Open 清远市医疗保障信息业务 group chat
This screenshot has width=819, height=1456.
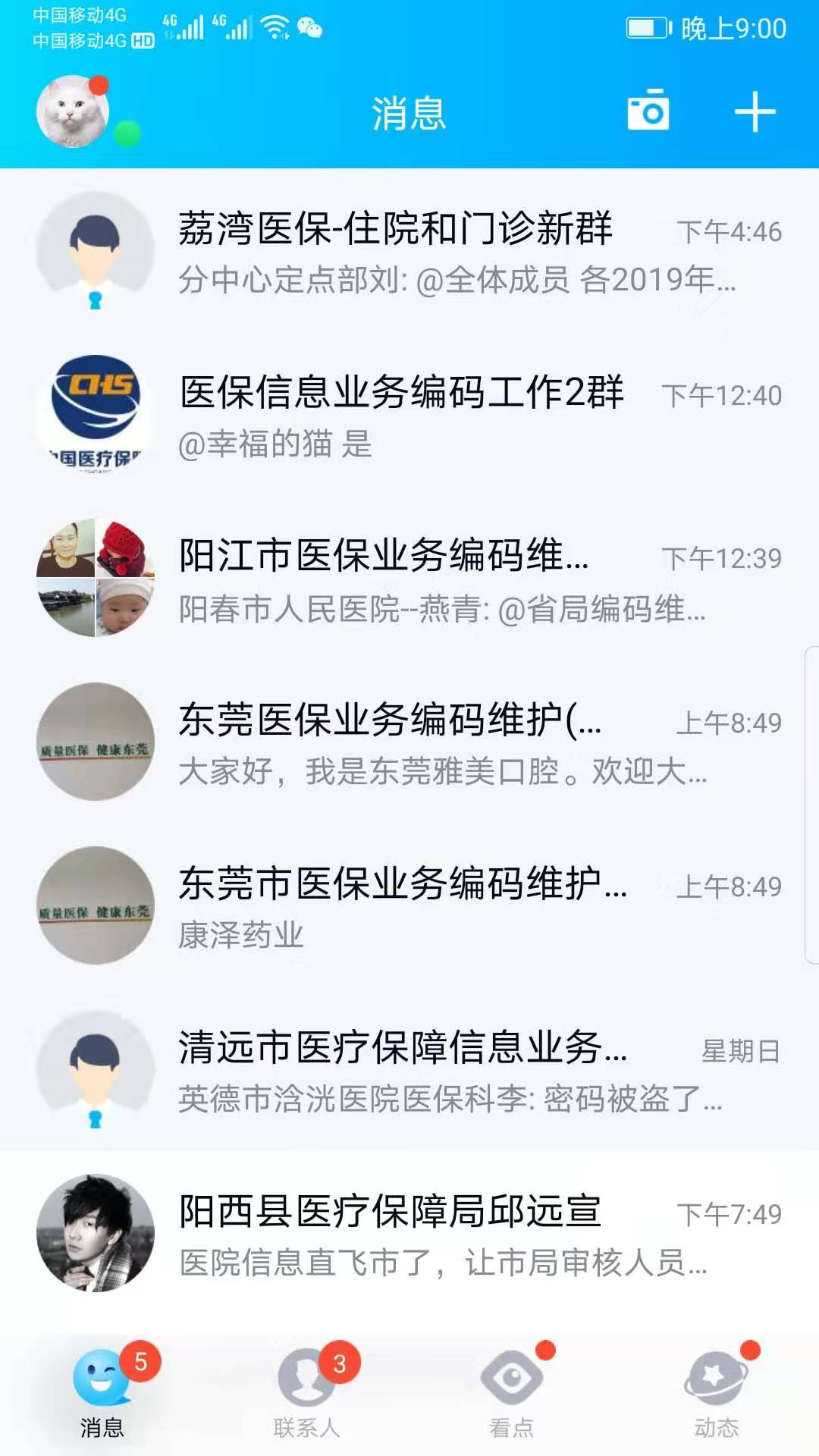pos(409,1072)
